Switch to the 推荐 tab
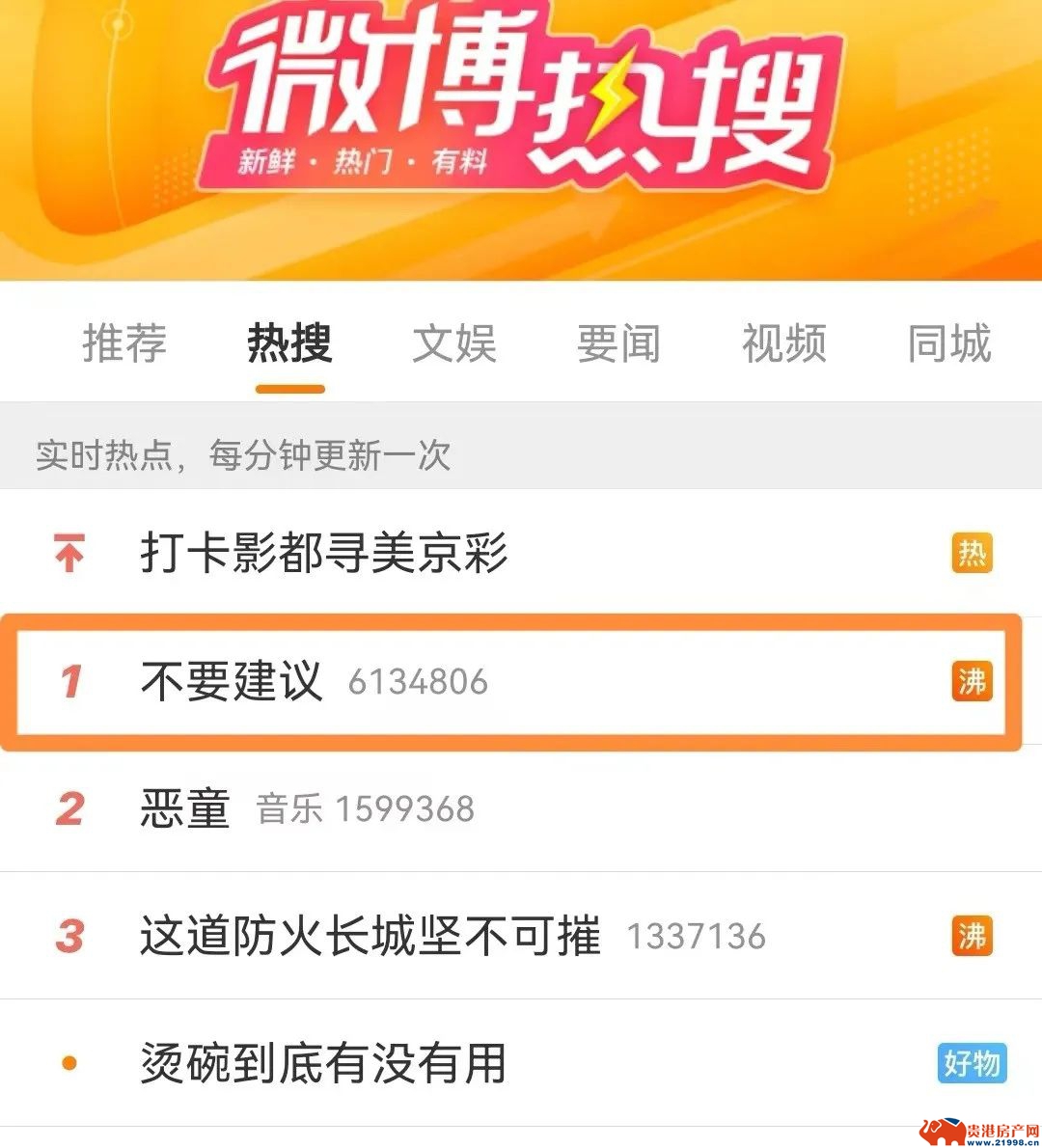Viewport: 1042px width, 1148px height. 124,343
